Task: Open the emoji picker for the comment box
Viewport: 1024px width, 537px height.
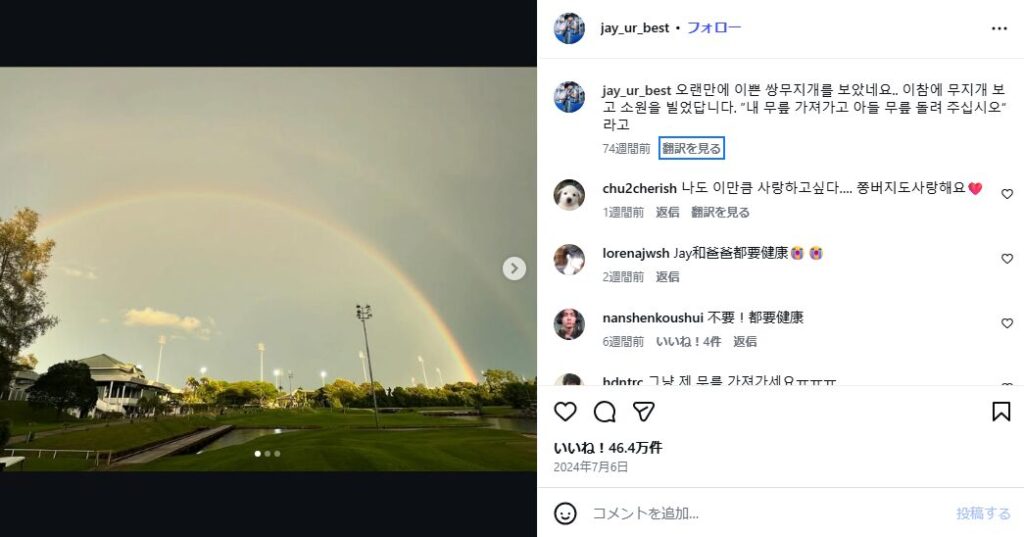Action: tap(565, 513)
